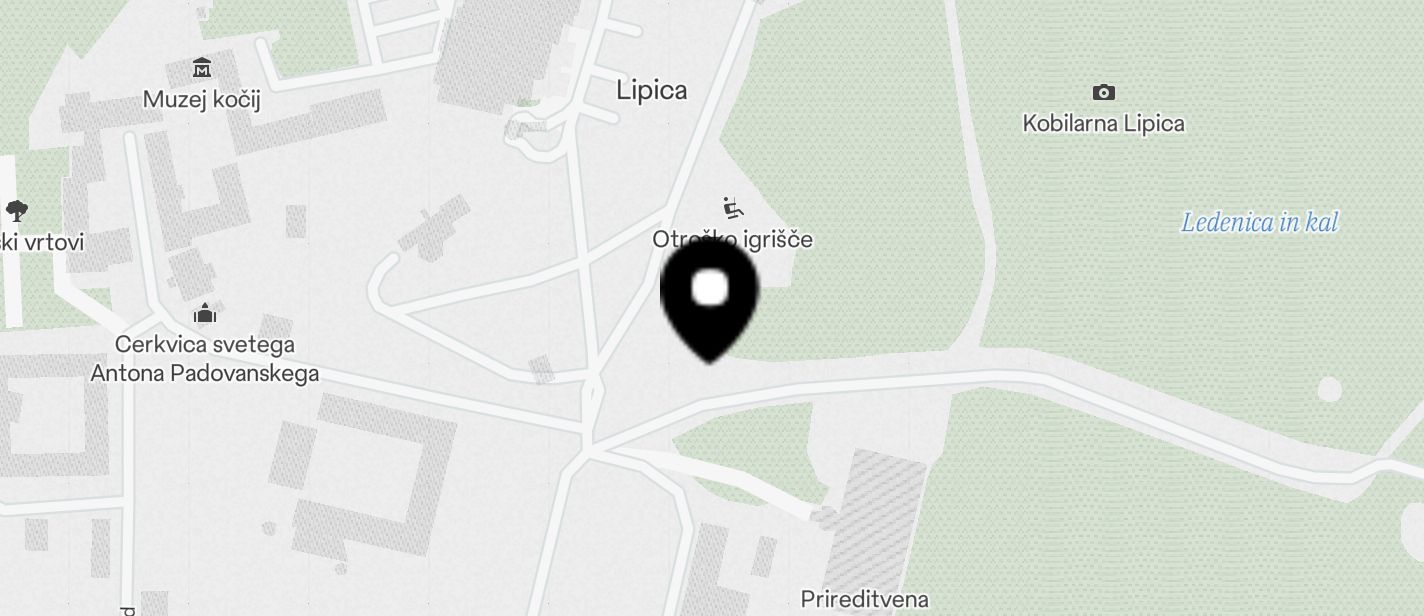Tap the black location pin marker
1424x616 pixels.
point(710,297)
